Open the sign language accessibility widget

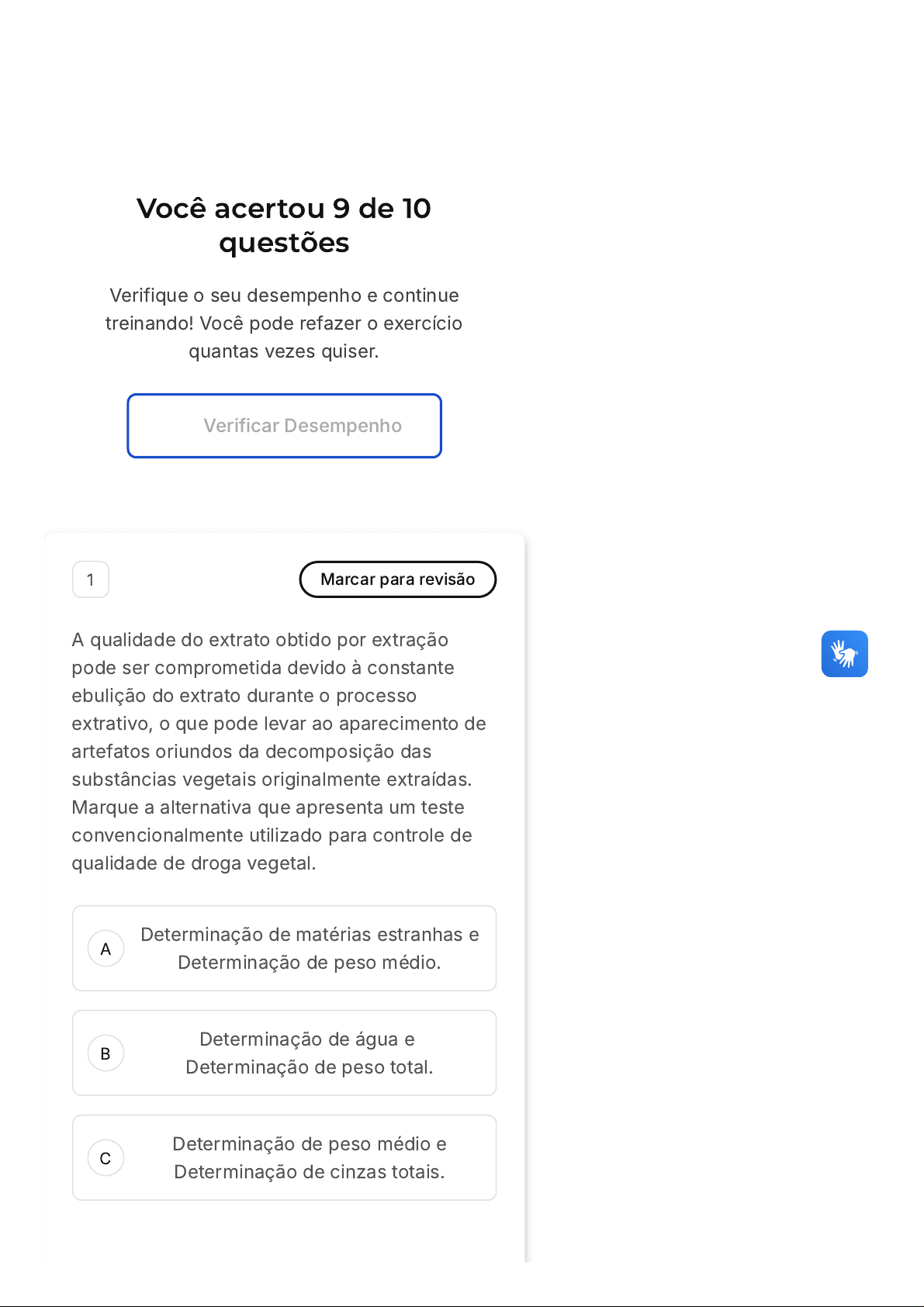[x=844, y=654]
